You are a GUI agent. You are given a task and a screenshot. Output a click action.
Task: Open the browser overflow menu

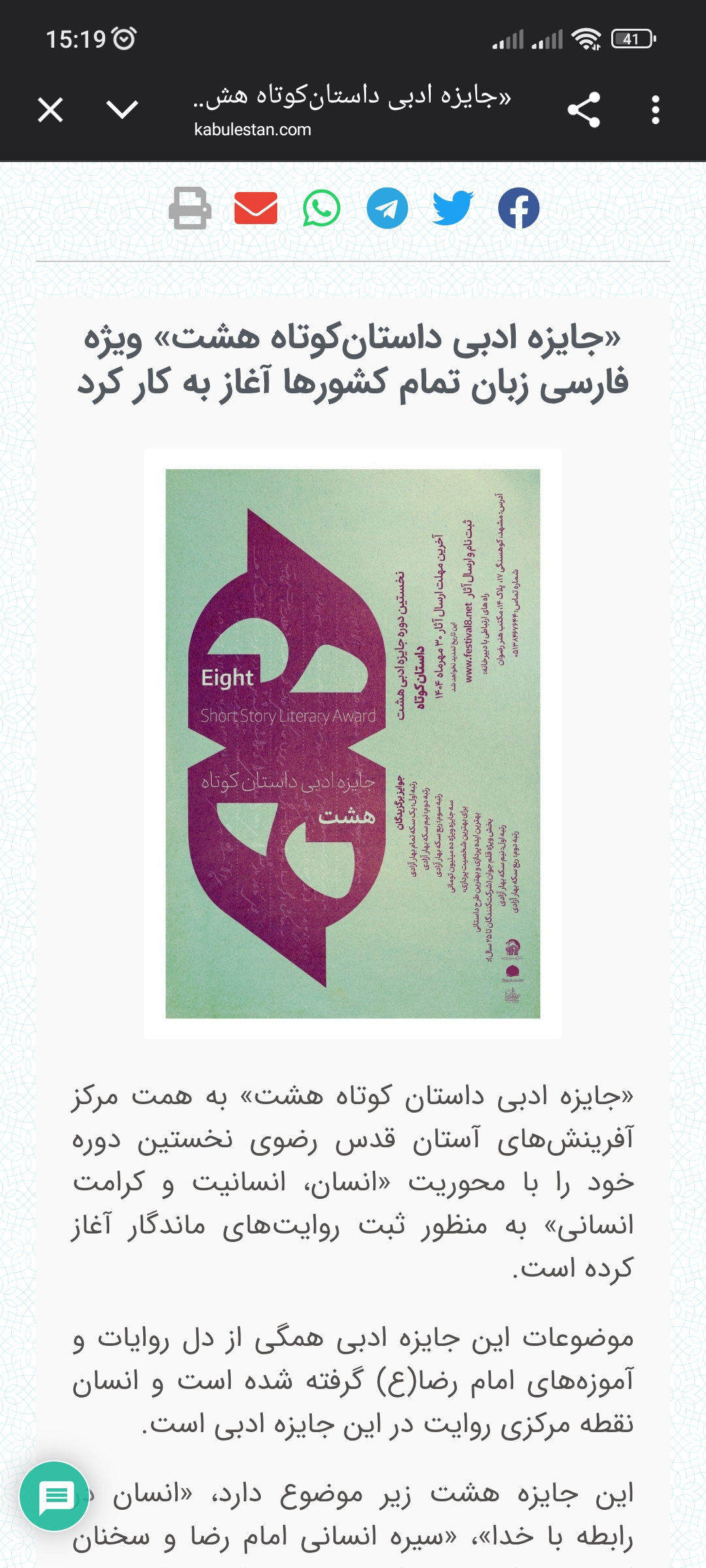[x=656, y=110]
